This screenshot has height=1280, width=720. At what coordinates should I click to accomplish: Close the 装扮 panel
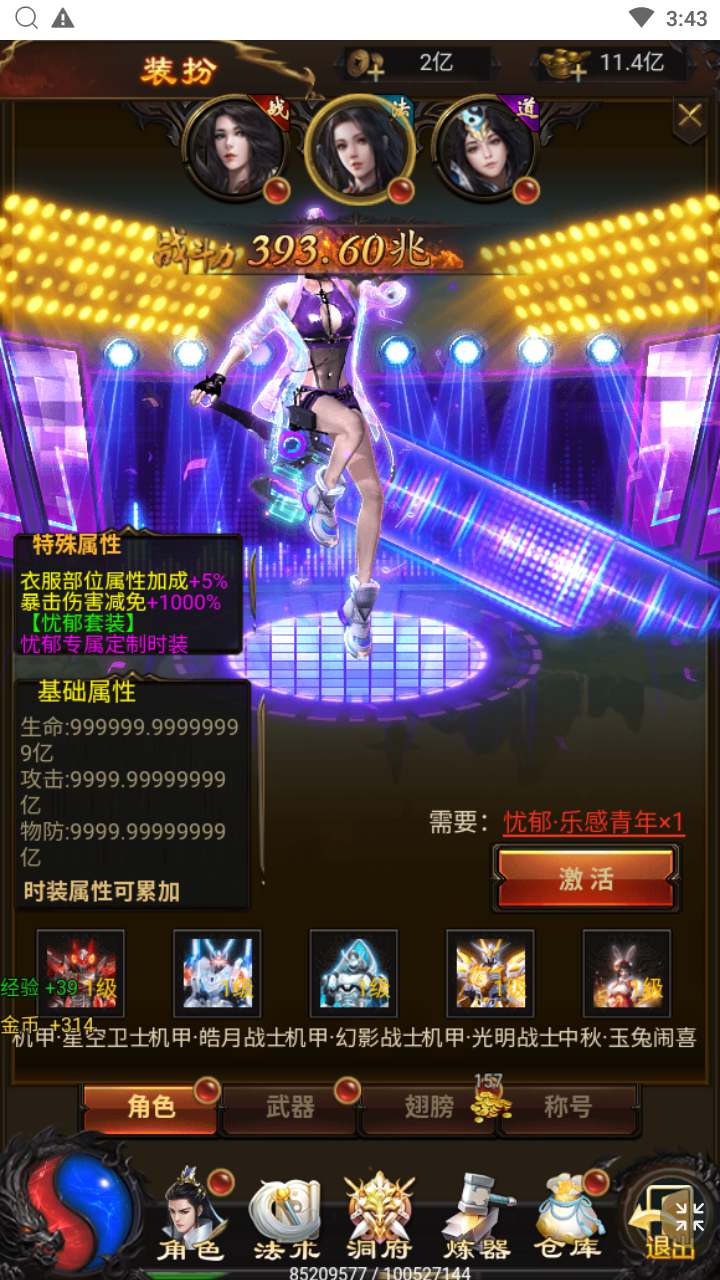click(689, 117)
